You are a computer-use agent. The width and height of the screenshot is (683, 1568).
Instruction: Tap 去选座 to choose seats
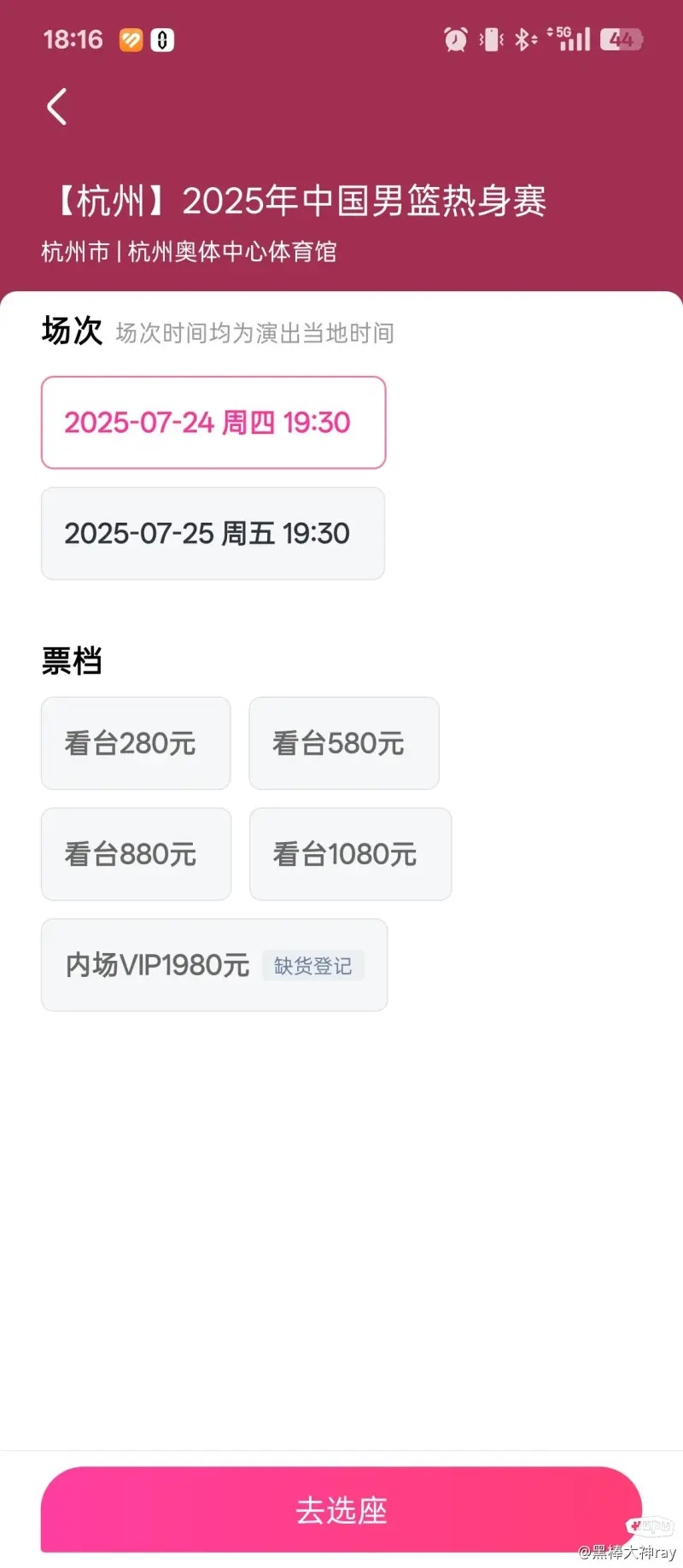click(341, 1510)
